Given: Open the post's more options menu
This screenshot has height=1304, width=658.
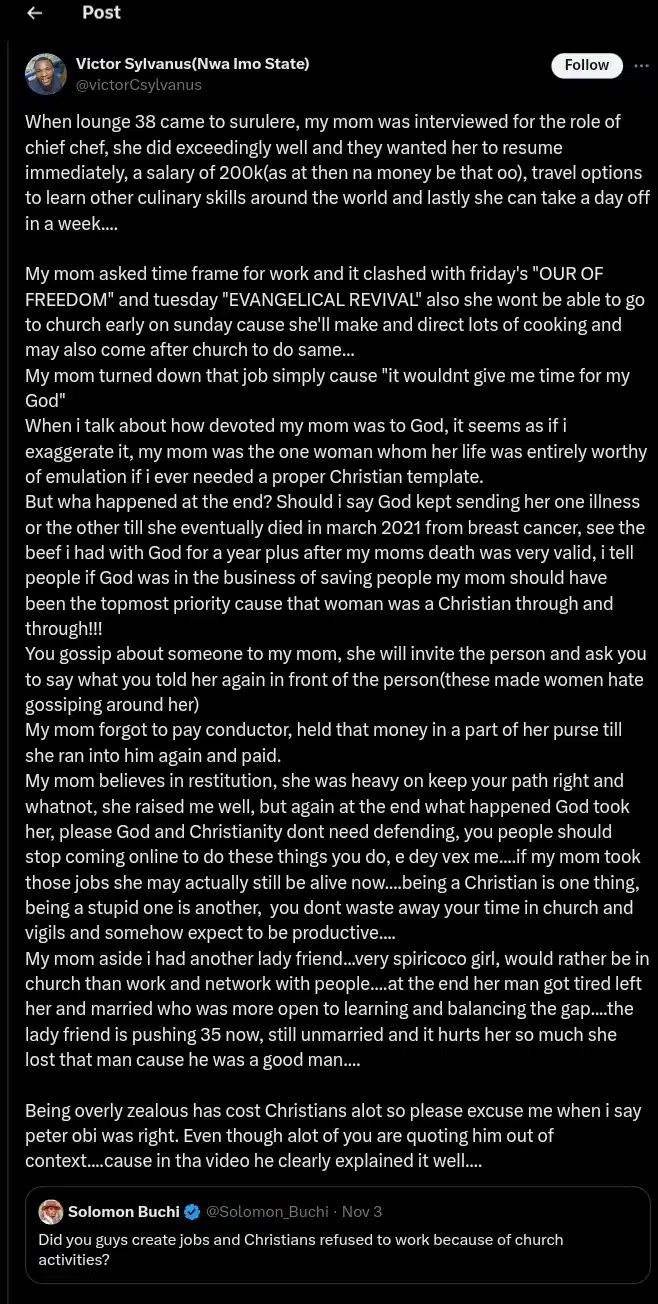Looking at the screenshot, I should (641, 65).
